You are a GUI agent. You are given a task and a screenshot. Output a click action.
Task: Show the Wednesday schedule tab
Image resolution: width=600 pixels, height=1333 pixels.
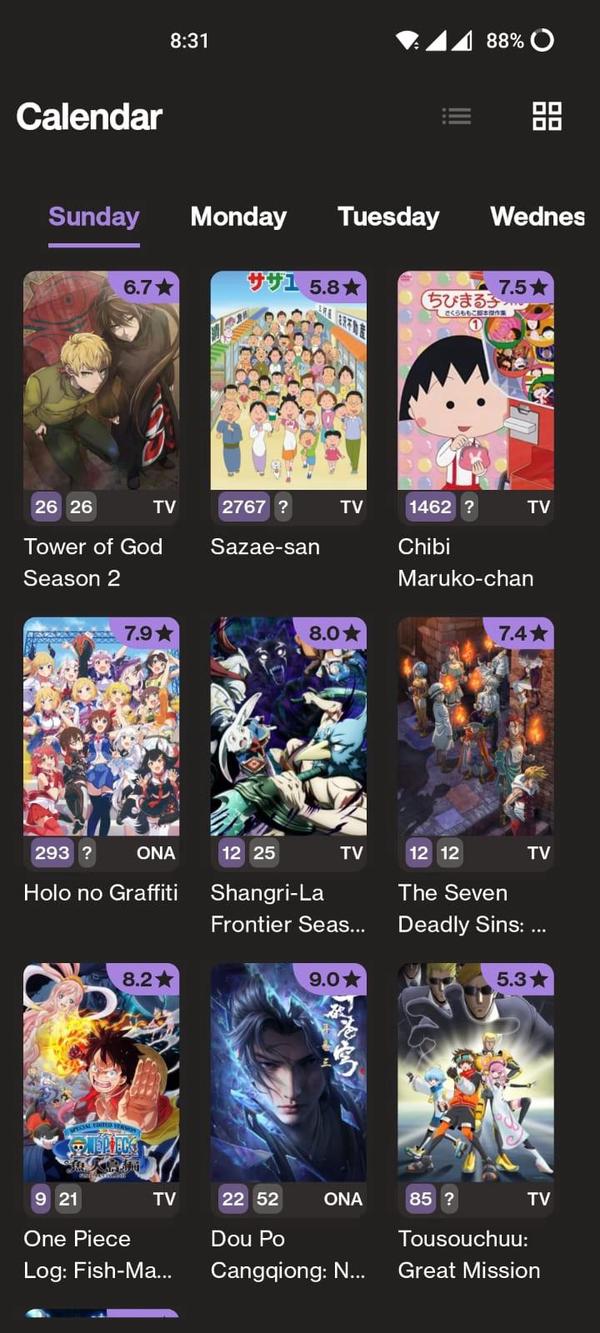point(537,217)
